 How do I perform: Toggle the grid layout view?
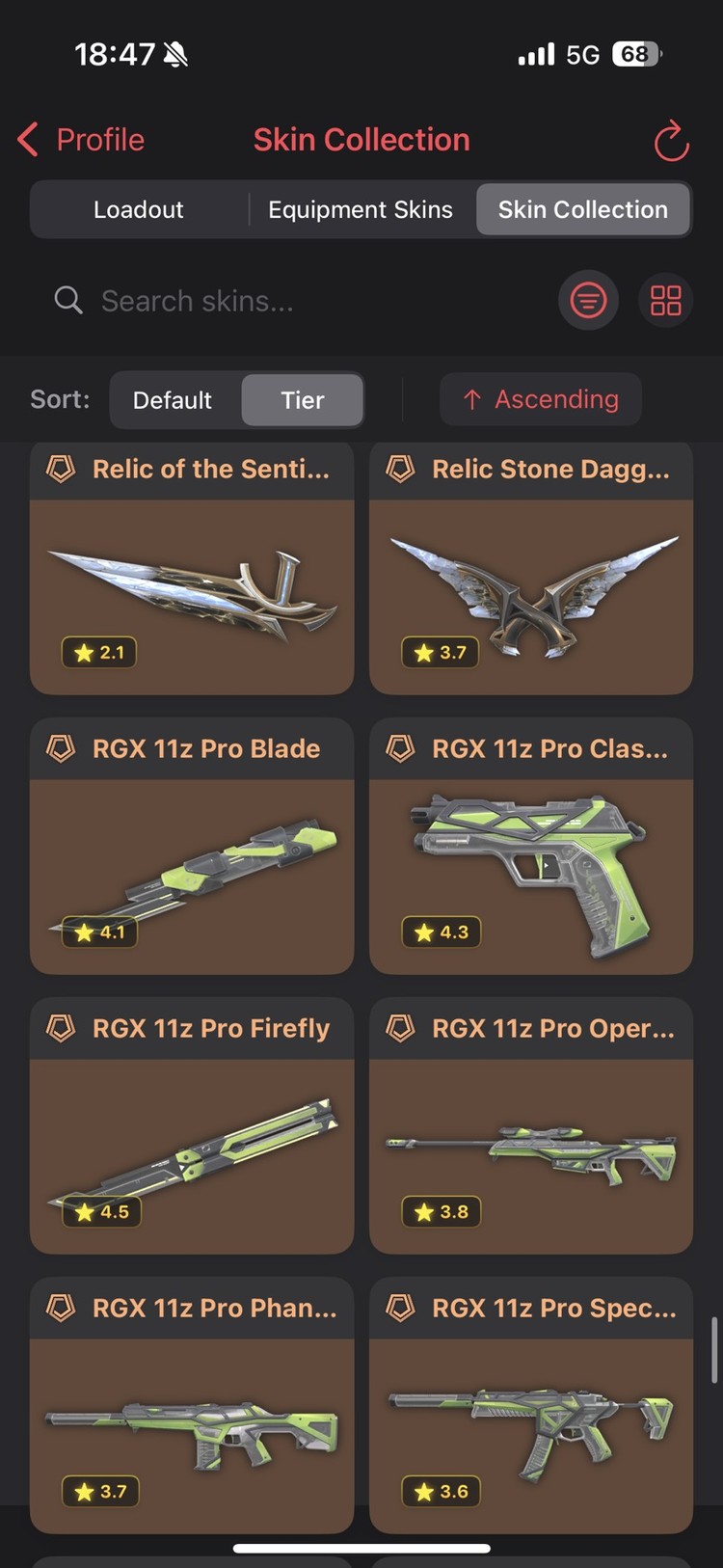pyautogui.click(x=665, y=301)
